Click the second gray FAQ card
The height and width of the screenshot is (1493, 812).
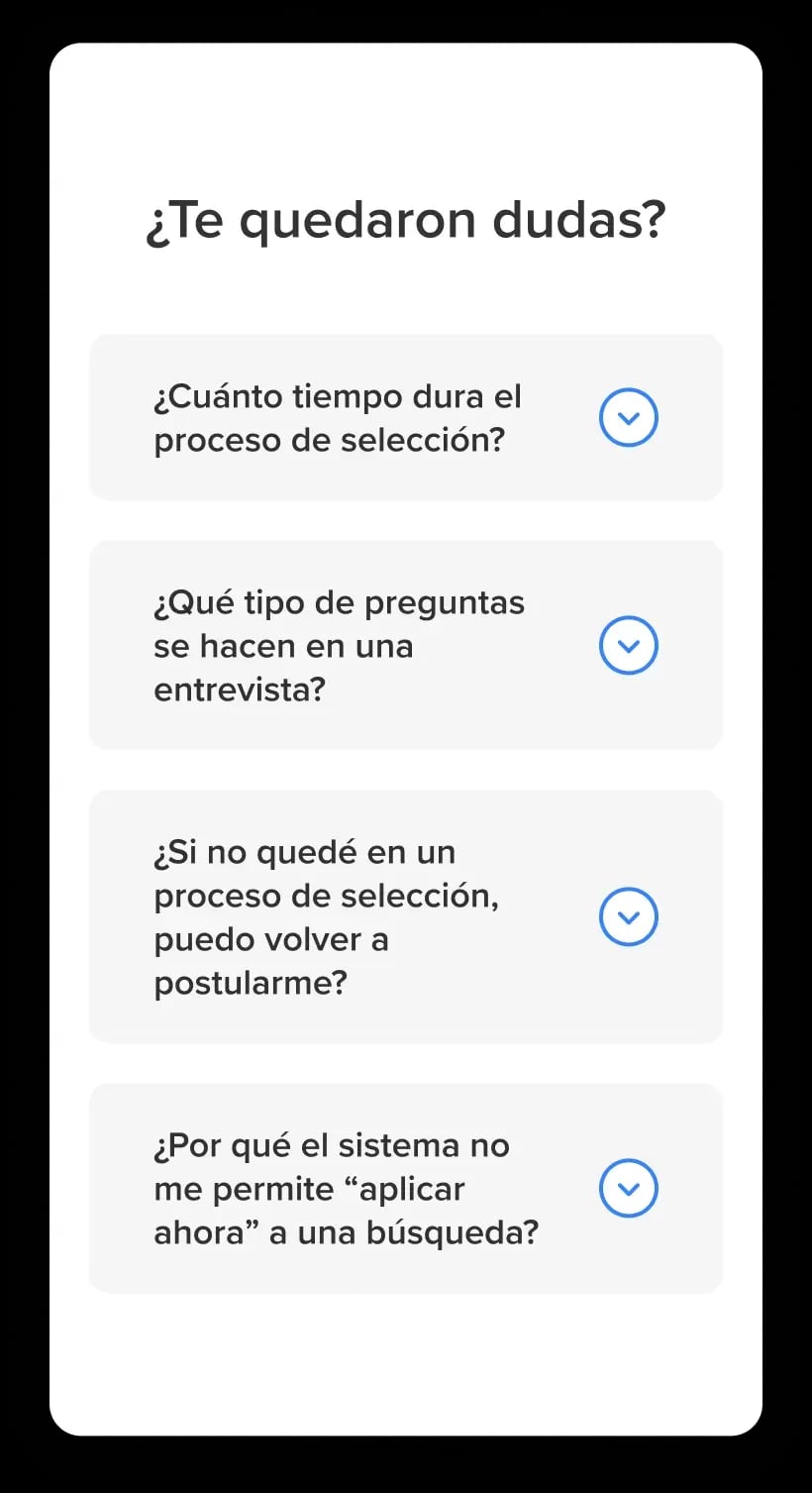tap(406, 645)
